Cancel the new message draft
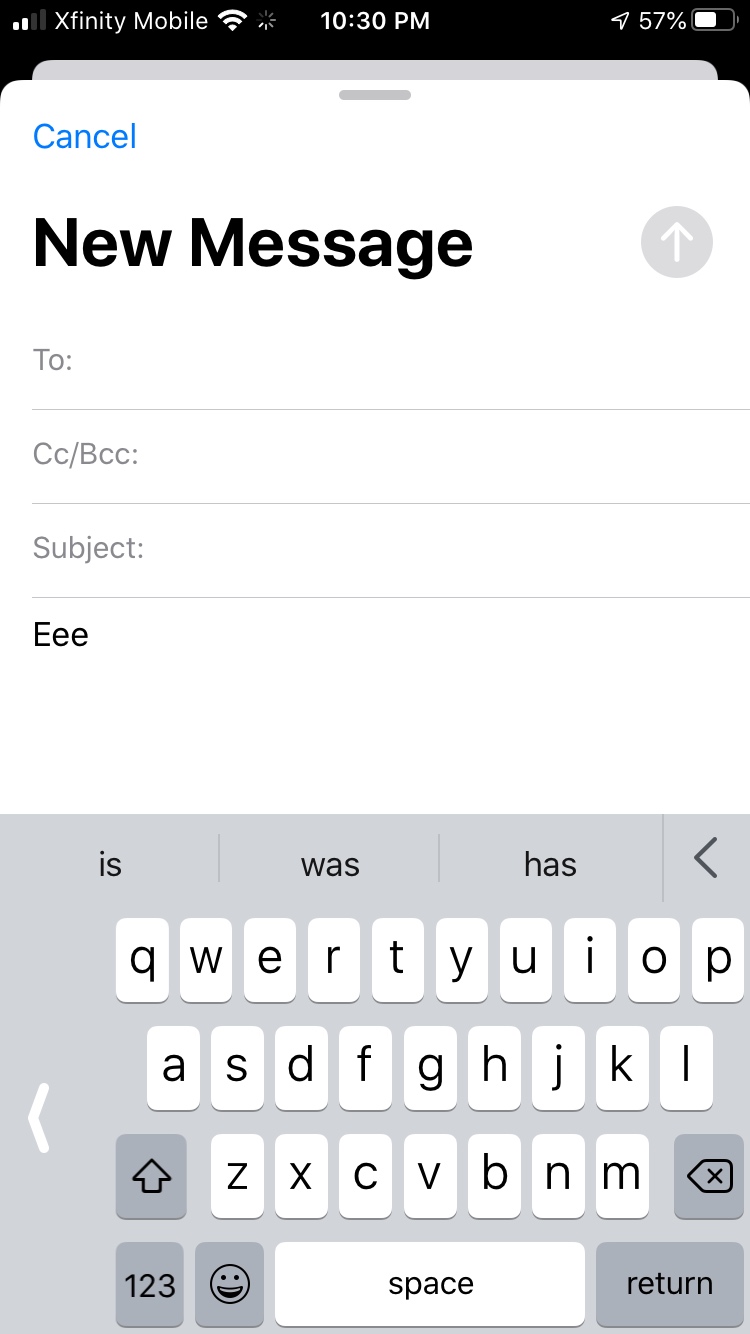750x1334 pixels. pyautogui.click(x=85, y=136)
